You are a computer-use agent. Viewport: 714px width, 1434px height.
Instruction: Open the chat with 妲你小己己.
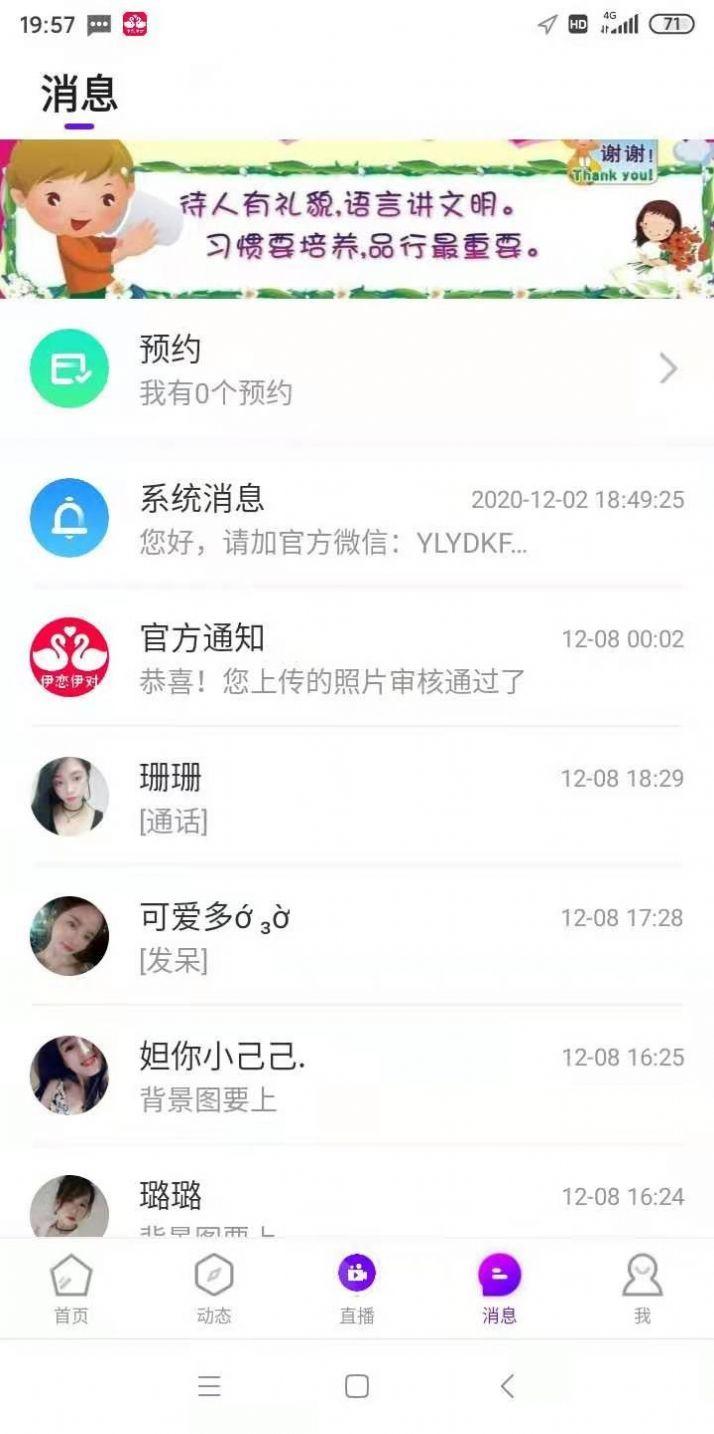tap(356, 1075)
